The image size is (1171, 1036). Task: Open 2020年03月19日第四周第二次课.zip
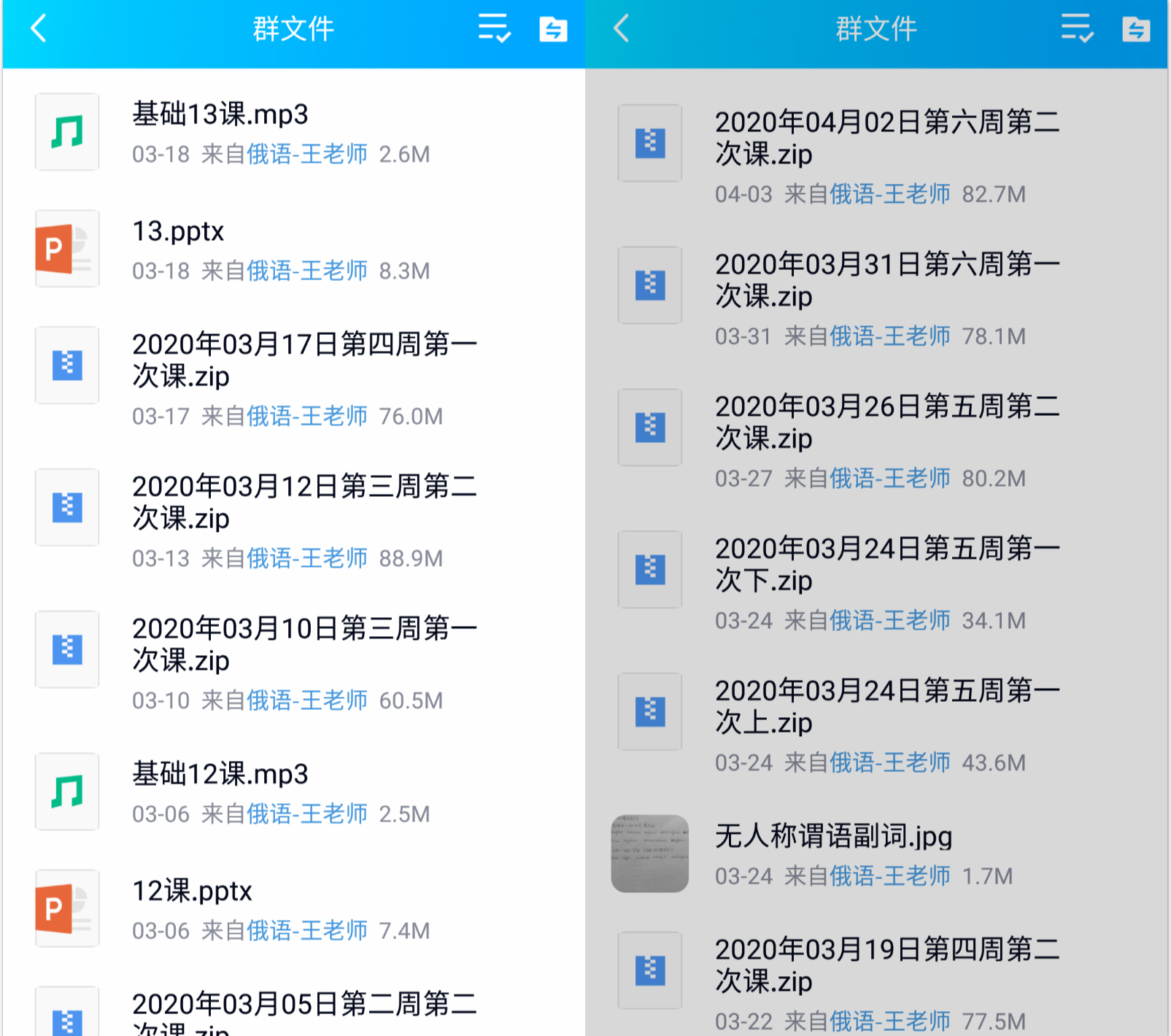click(x=886, y=966)
